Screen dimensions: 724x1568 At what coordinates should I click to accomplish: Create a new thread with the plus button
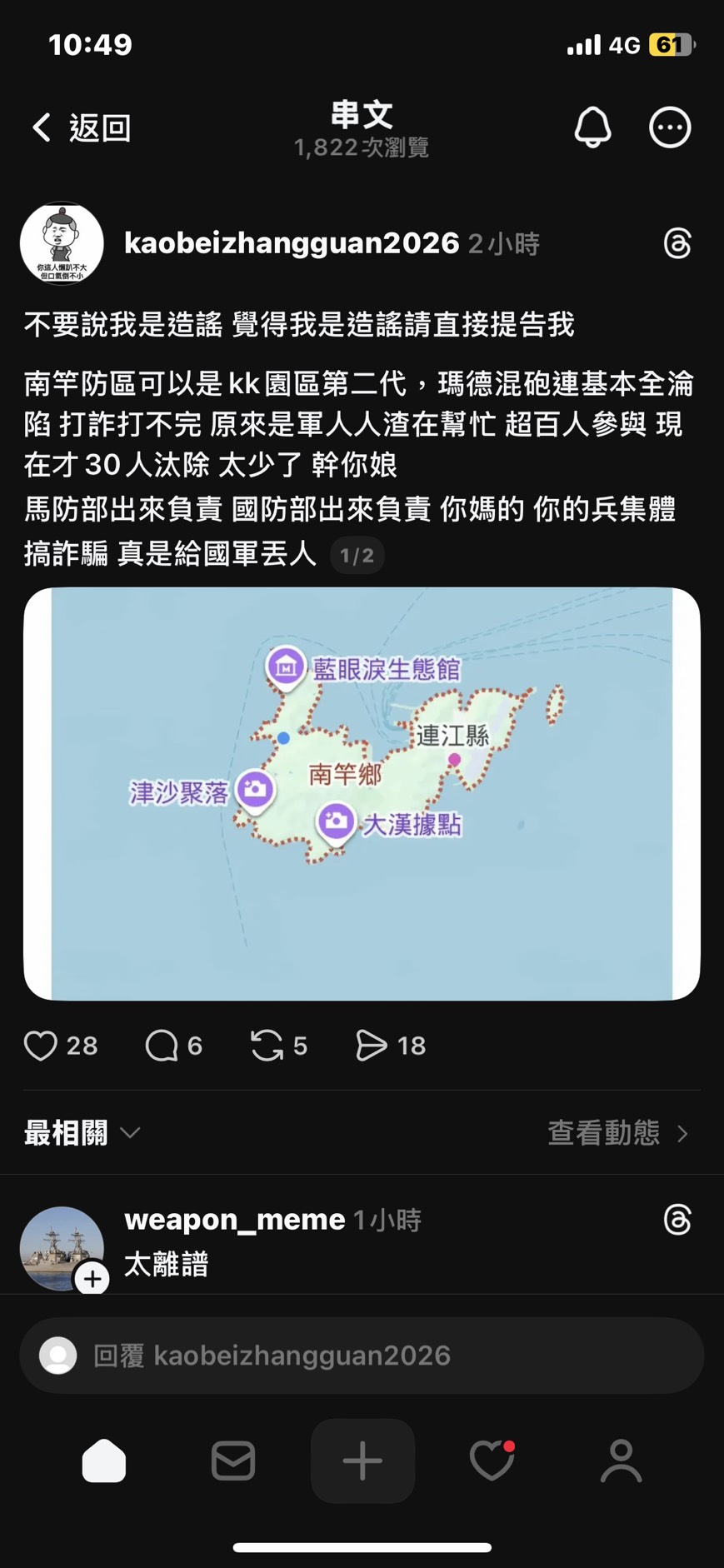click(x=362, y=1461)
